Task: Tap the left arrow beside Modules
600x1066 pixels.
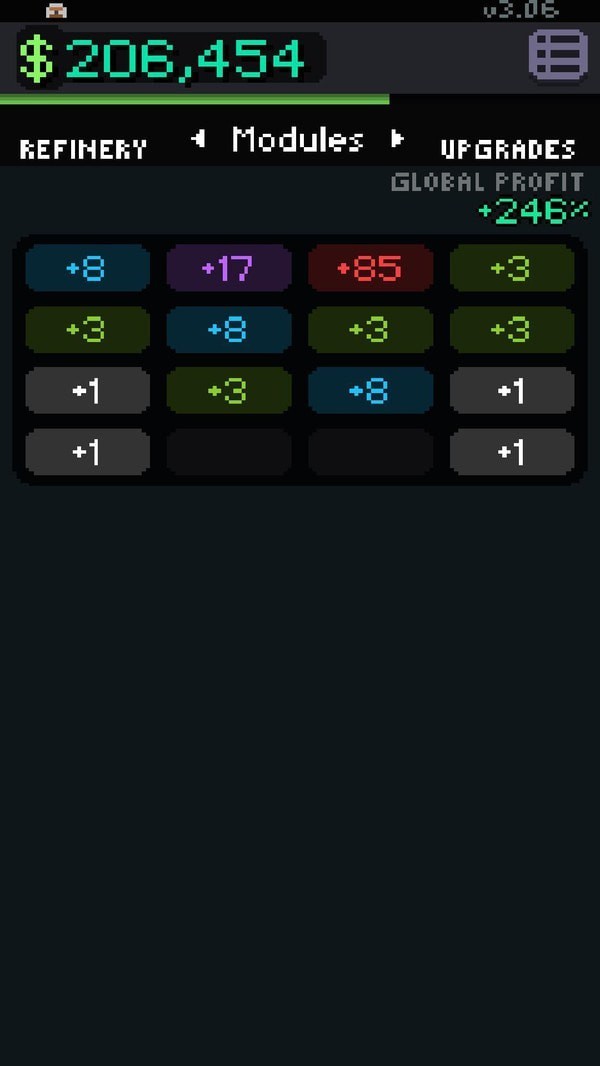Action: [199, 139]
